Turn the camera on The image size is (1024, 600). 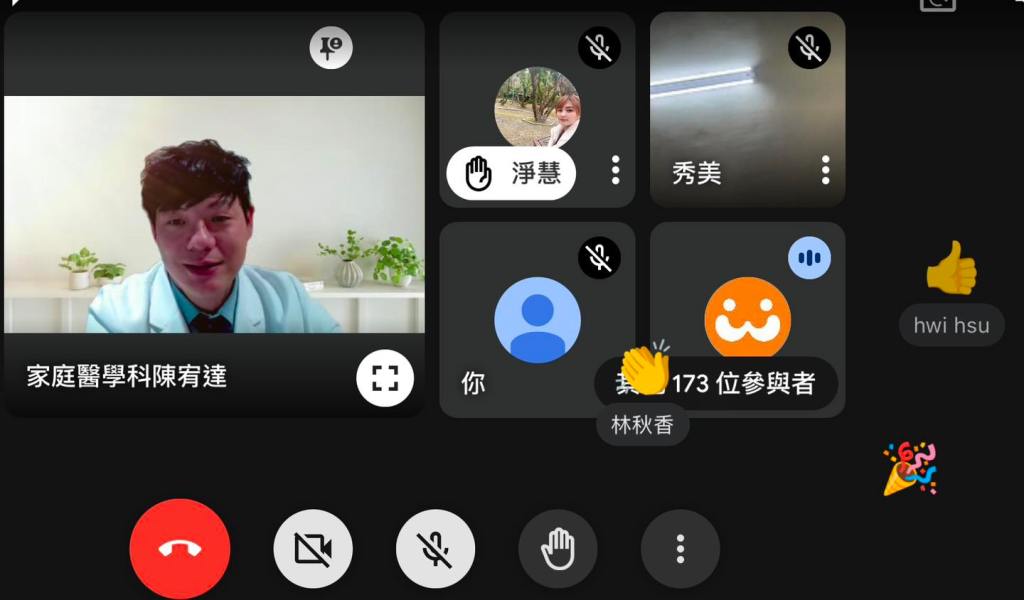(313, 549)
